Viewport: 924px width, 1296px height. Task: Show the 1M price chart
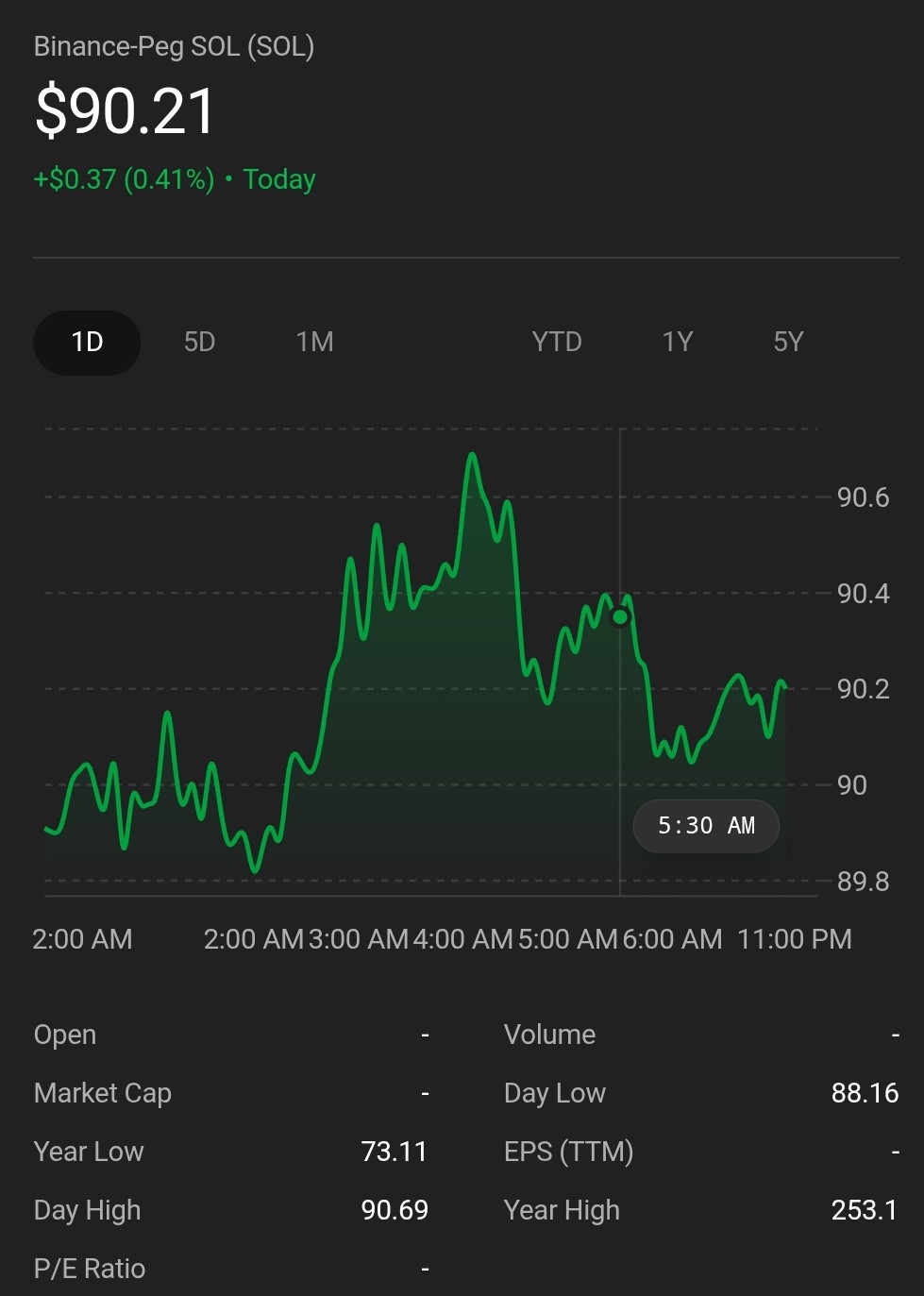click(314, 342)
